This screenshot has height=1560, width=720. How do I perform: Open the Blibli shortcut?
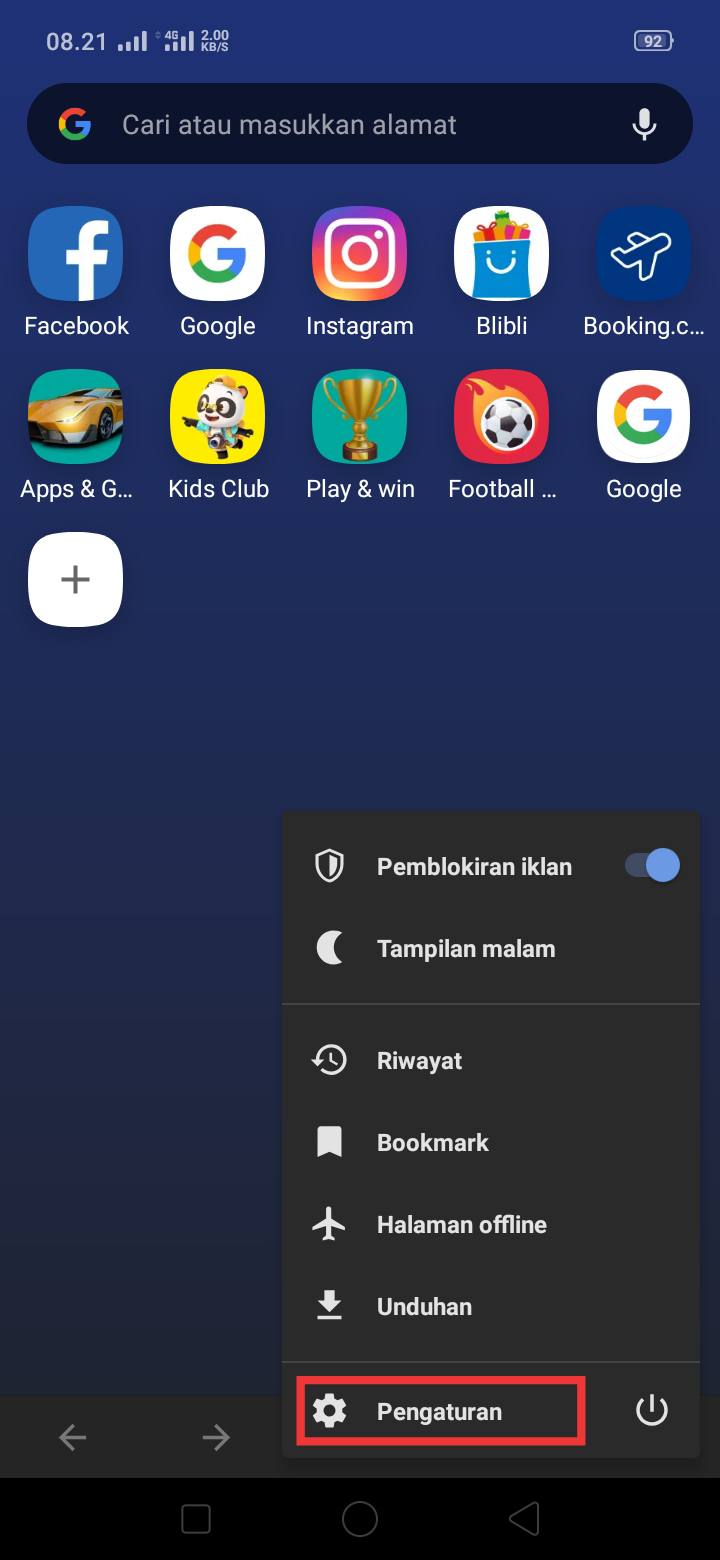coord(502,272)
